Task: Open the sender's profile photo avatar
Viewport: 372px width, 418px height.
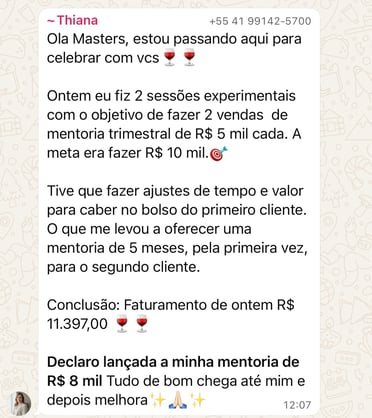Action: click(x=20, y=403)
